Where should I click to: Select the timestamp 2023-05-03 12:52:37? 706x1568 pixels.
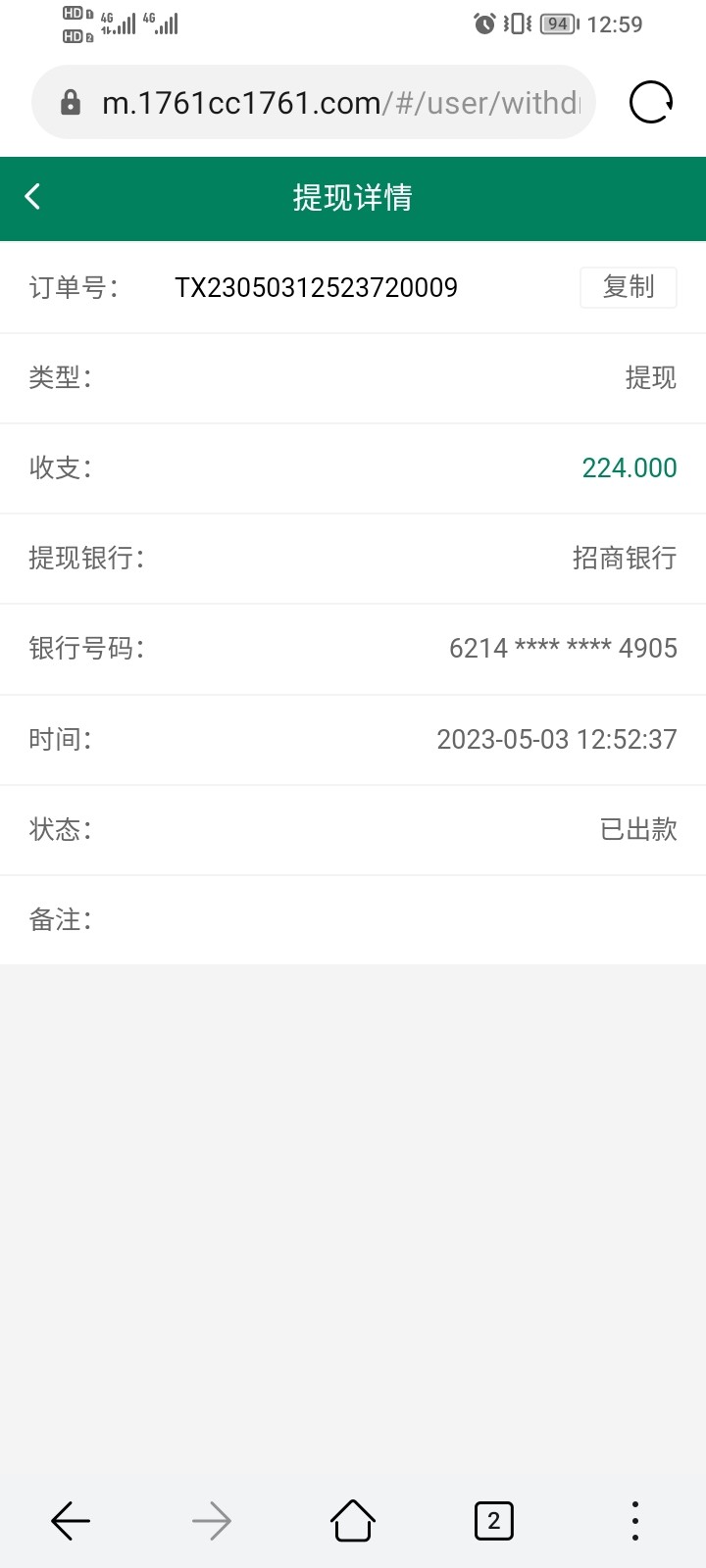[556, 739]
